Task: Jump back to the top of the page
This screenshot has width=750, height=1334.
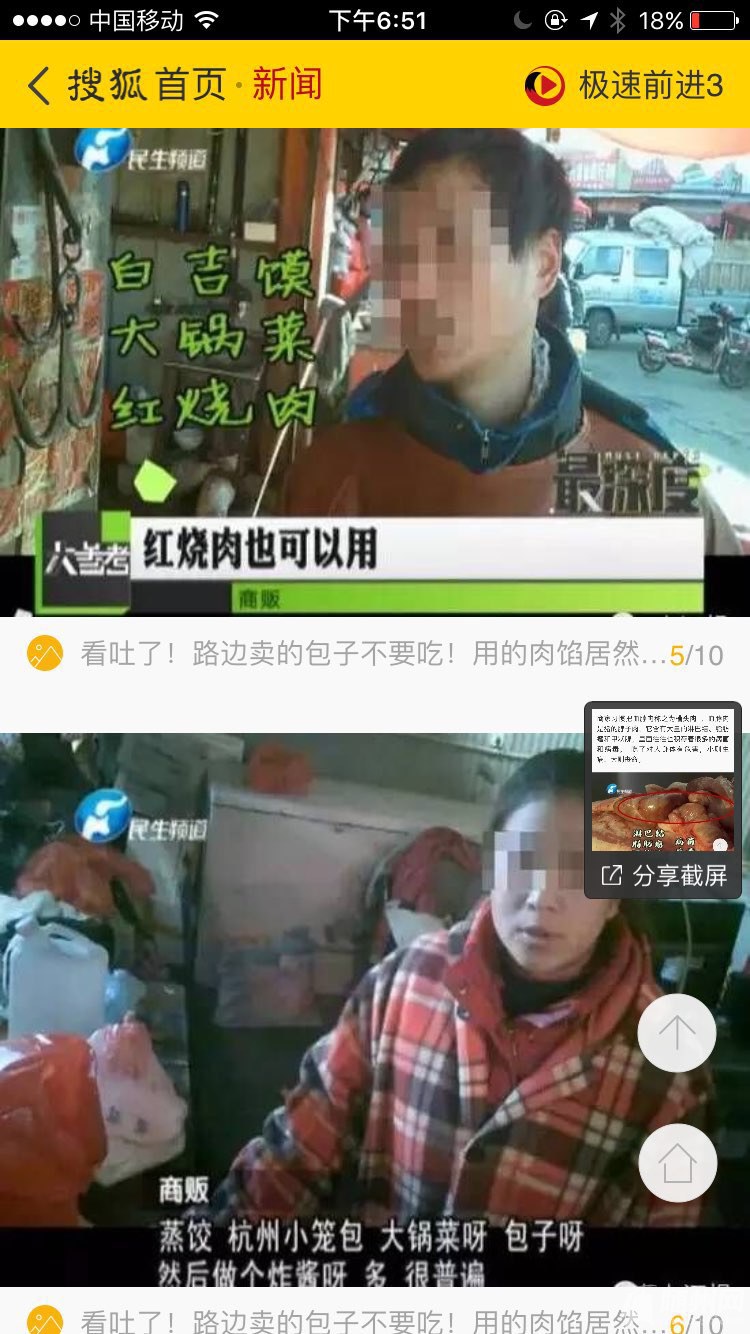Action: pos(677,1033)
